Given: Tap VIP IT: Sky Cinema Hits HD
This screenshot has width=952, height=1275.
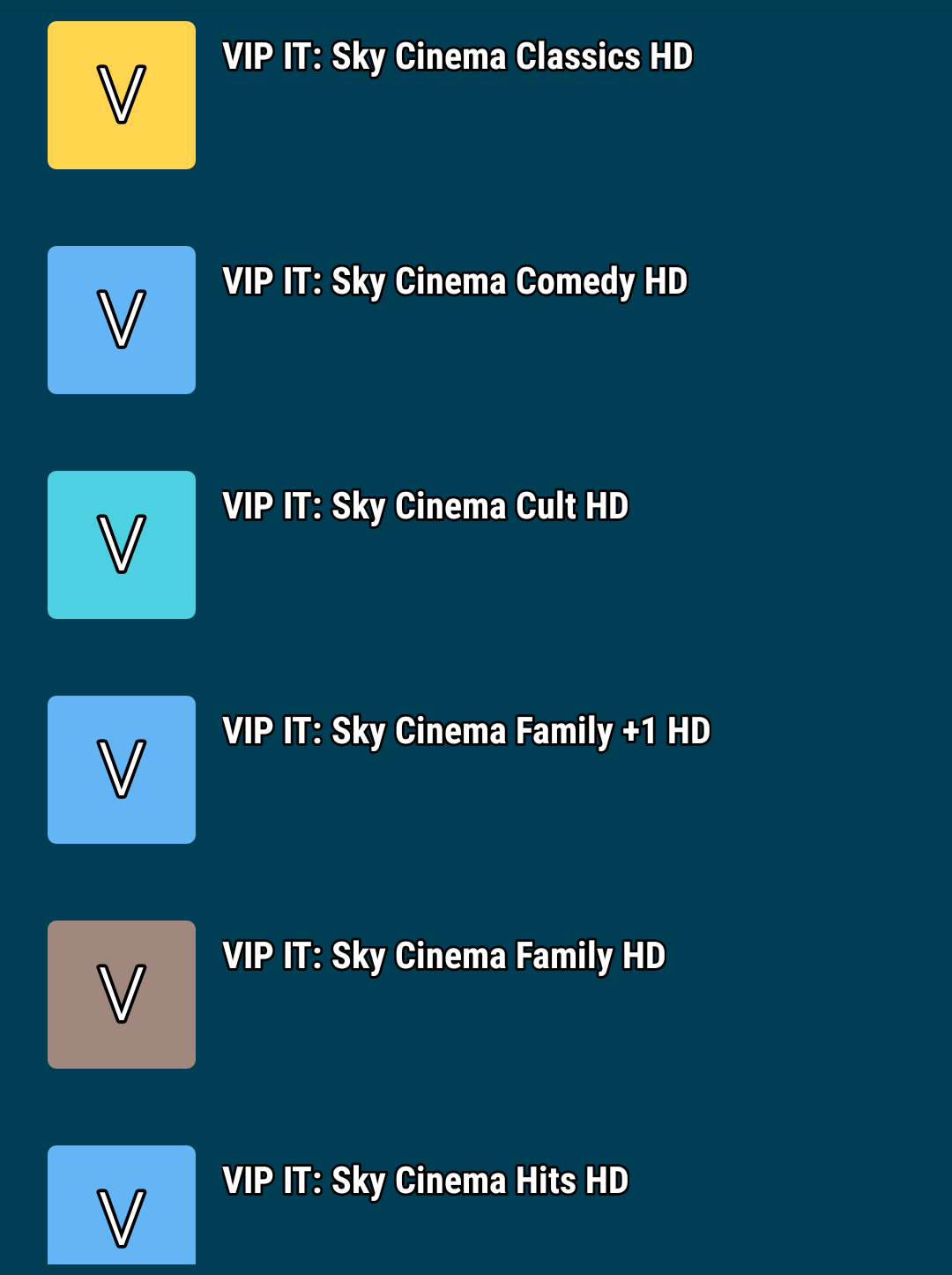Looking at the screenshot, I should [425, 1182].
